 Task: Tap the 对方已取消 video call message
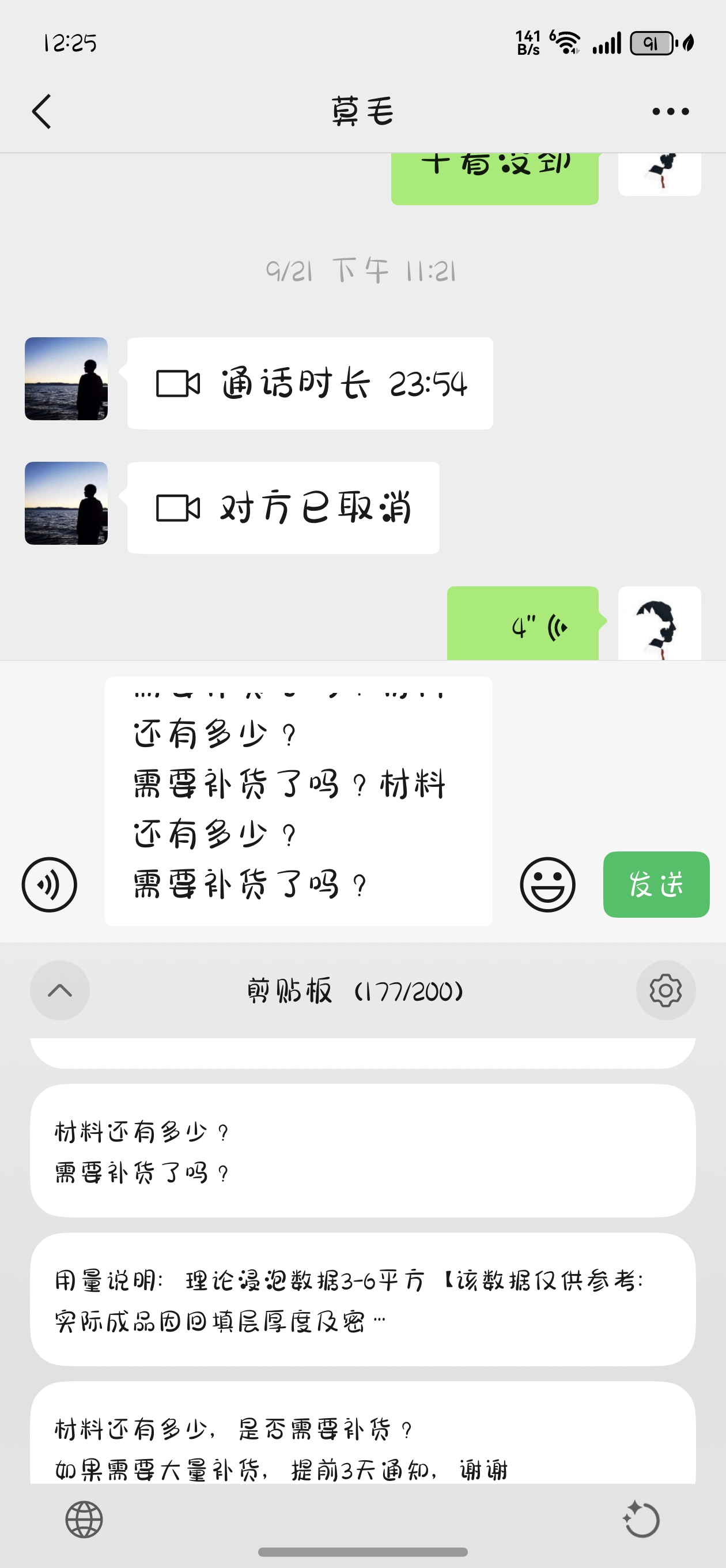pos(283,508)
